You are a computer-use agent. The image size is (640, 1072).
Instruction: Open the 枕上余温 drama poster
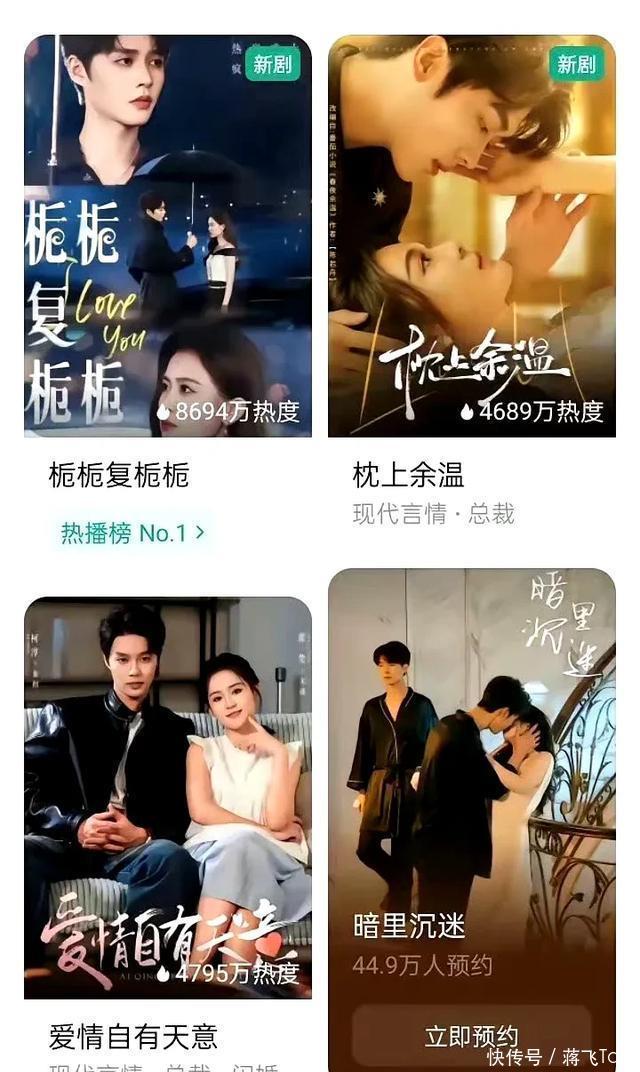(472, 236)
